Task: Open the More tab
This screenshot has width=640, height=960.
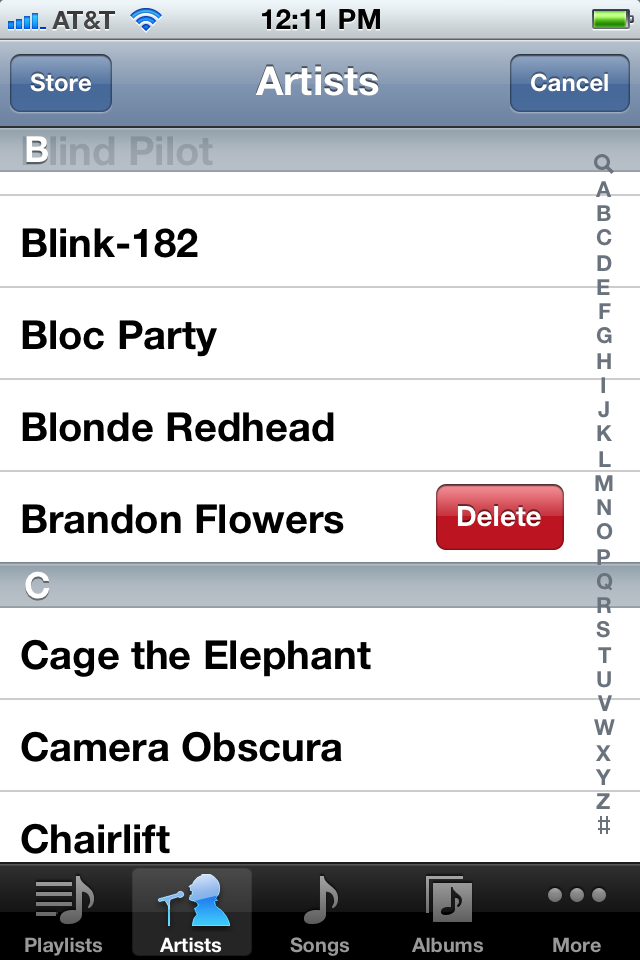Action: click(576, 912)
